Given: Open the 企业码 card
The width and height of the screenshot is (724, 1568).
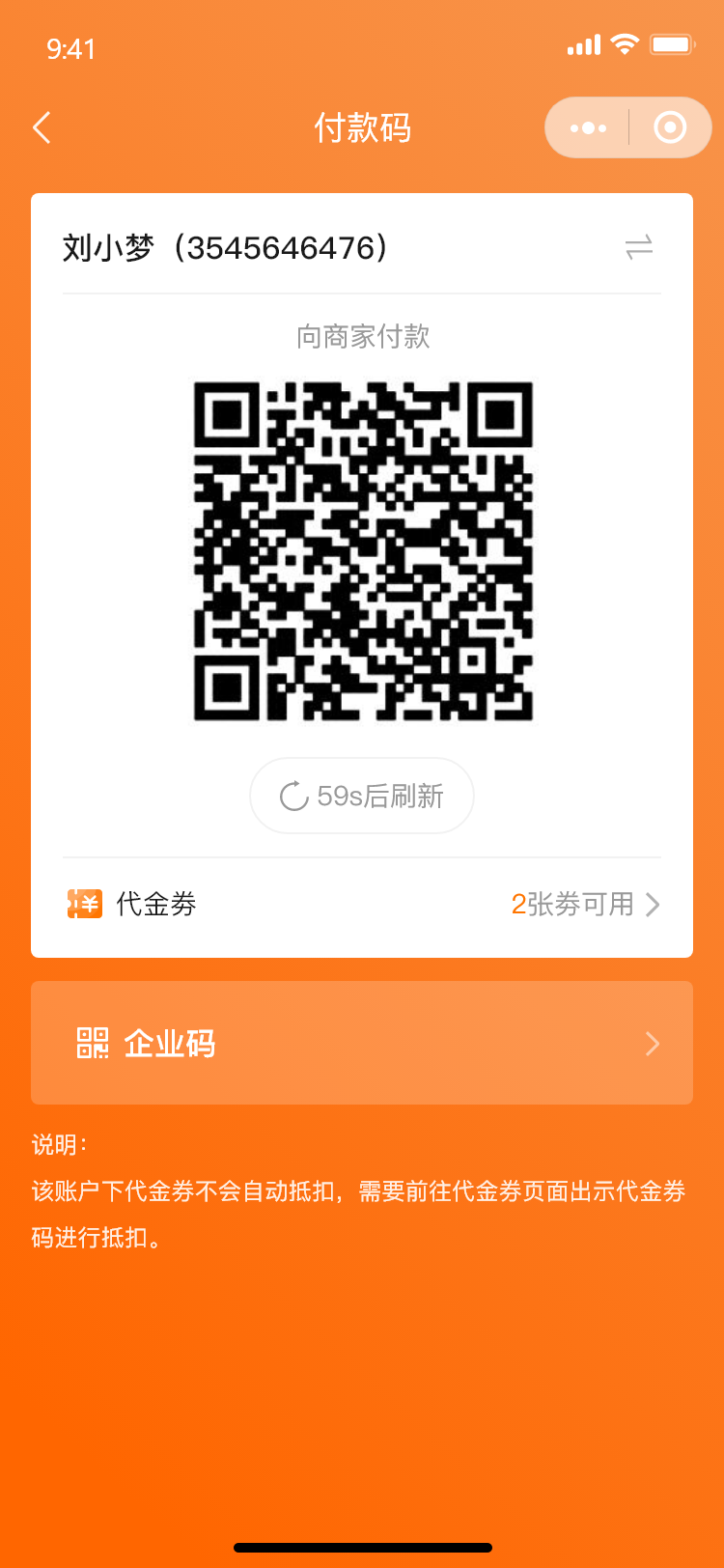Looking at the screenshot, I should (x=362, y=1043).
